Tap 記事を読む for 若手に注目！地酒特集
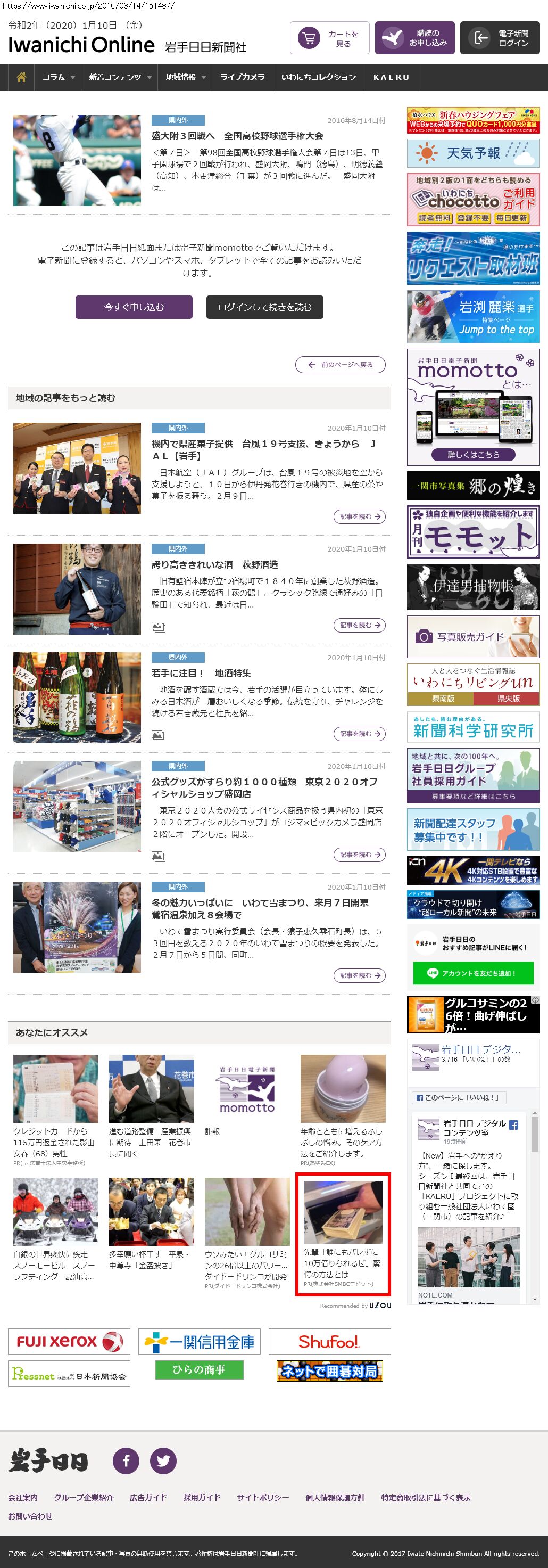Image resolution: width=548 pixels, height=1568 pixels. click(x=359, y=734)
